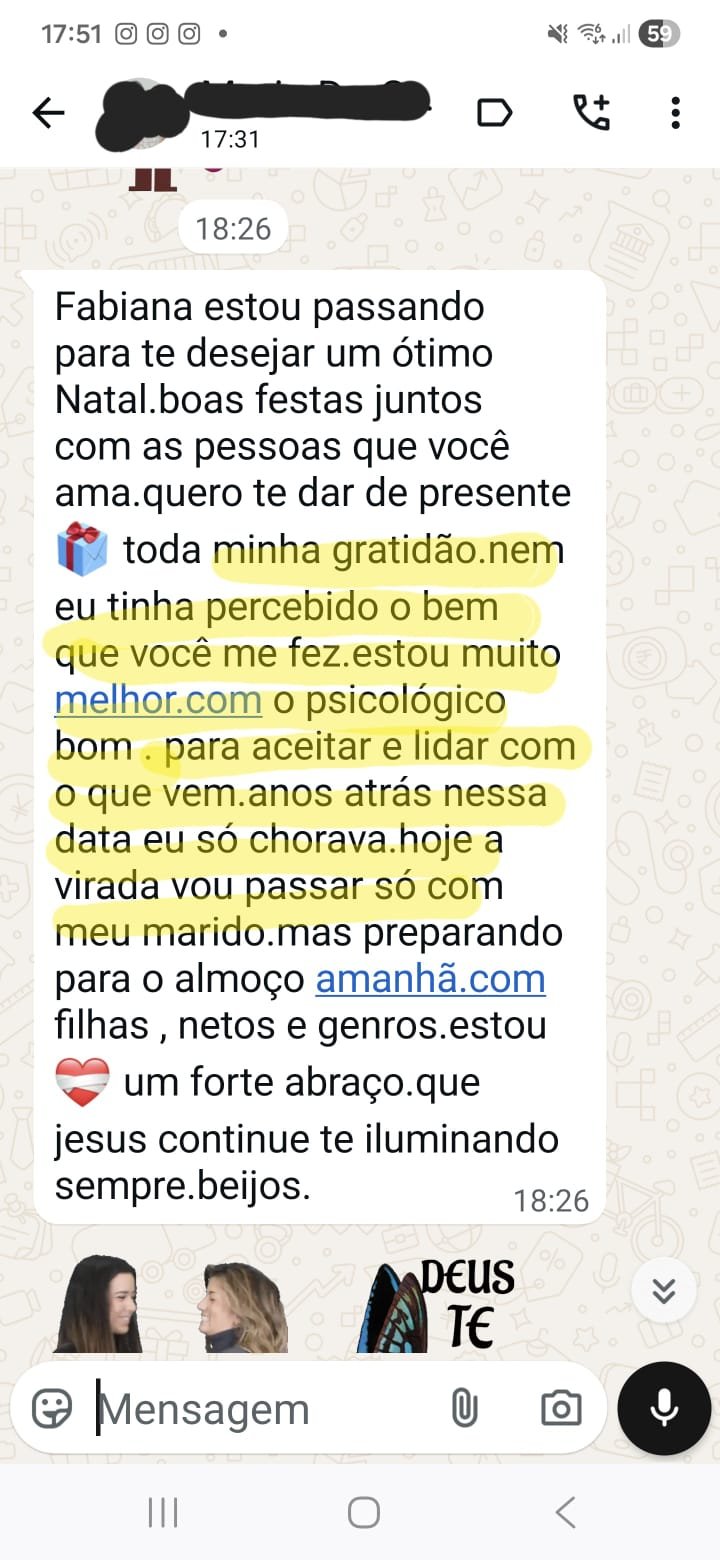Tap the microphone to record voice message

pyautogui.click(x=664, y=1408)
